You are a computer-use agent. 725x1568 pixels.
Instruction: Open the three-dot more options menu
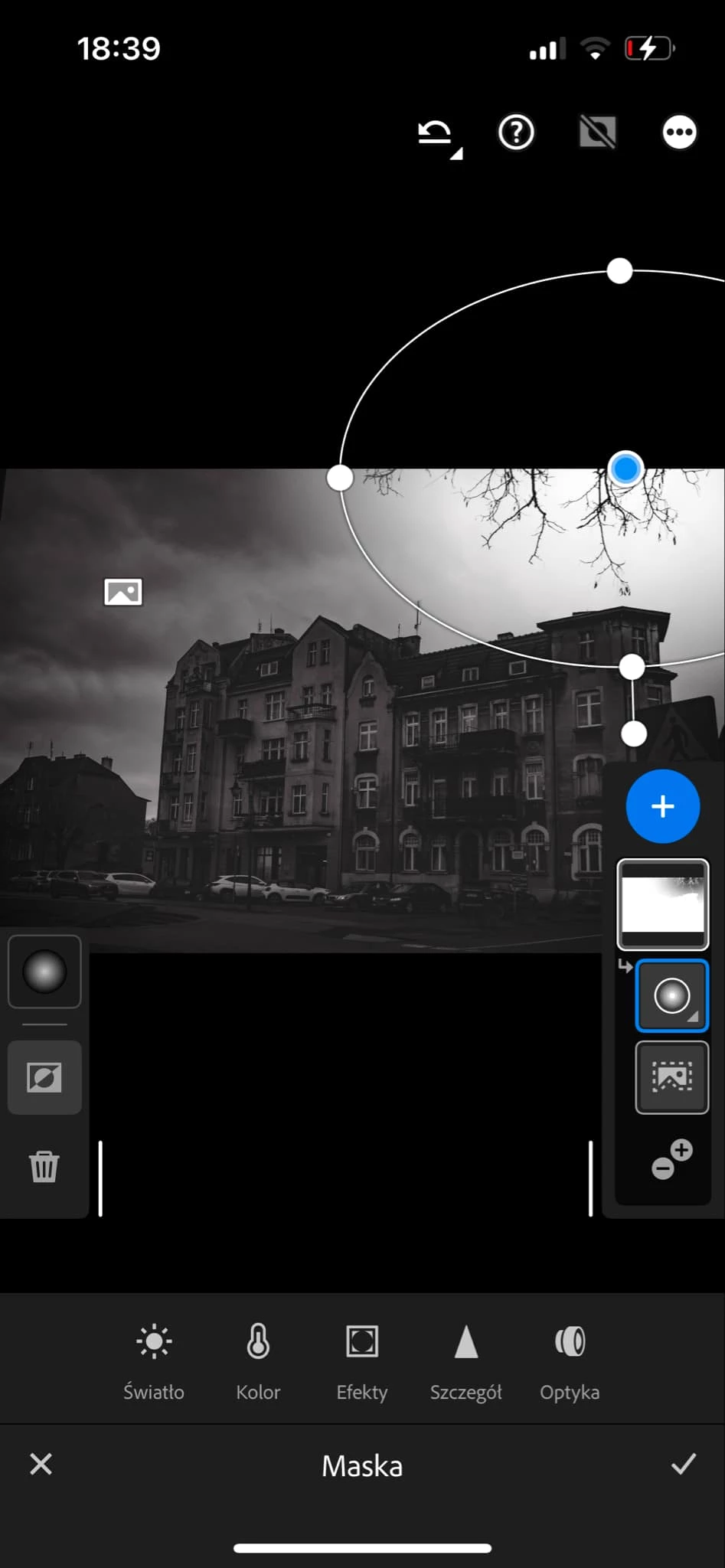pyautogui.click(x=679, y=133)
